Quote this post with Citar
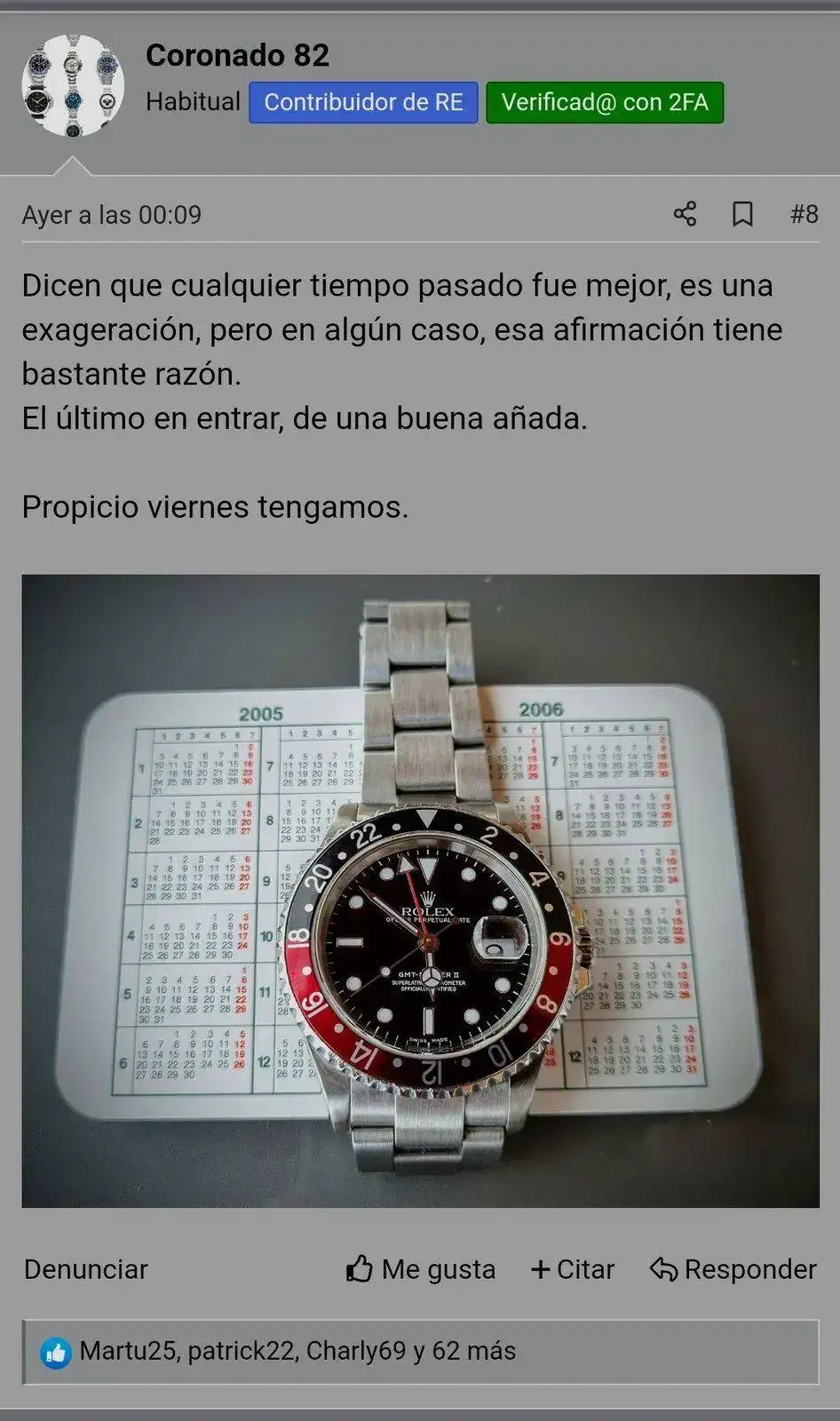The width and height of the screenshot is (840, 1421). [573, 1269]
